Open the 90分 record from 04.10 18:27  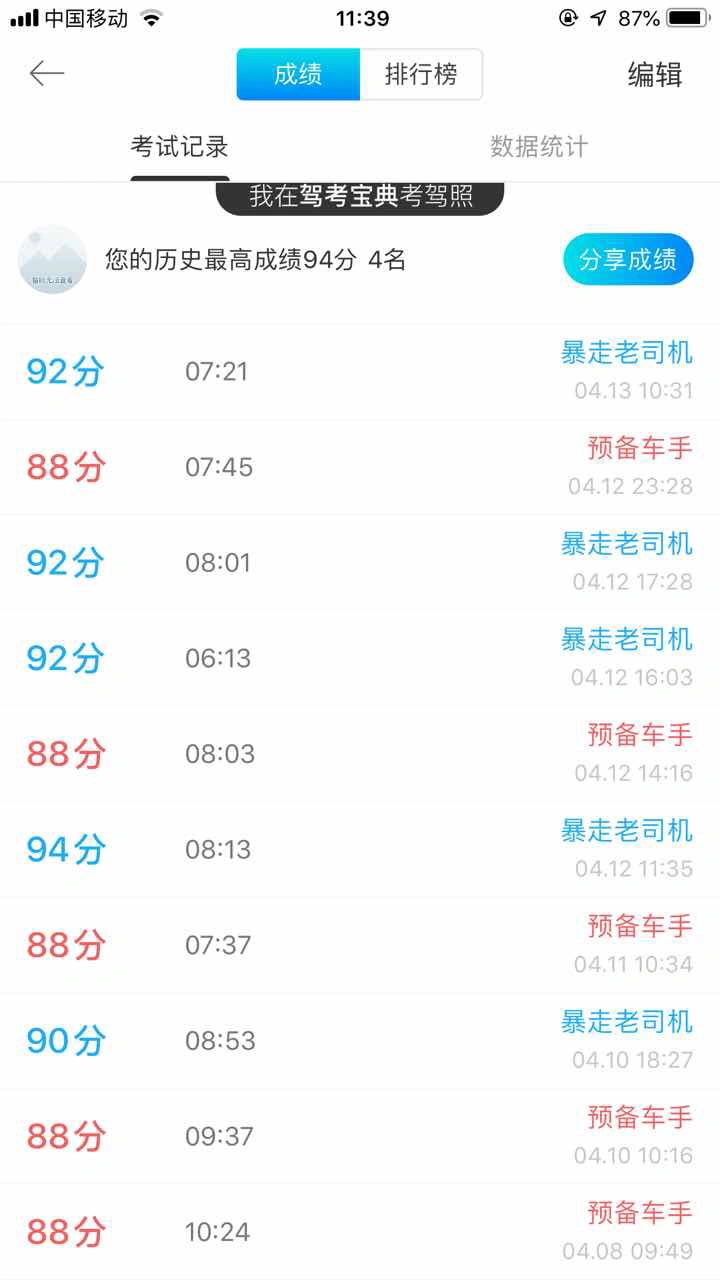point(360,1041)
